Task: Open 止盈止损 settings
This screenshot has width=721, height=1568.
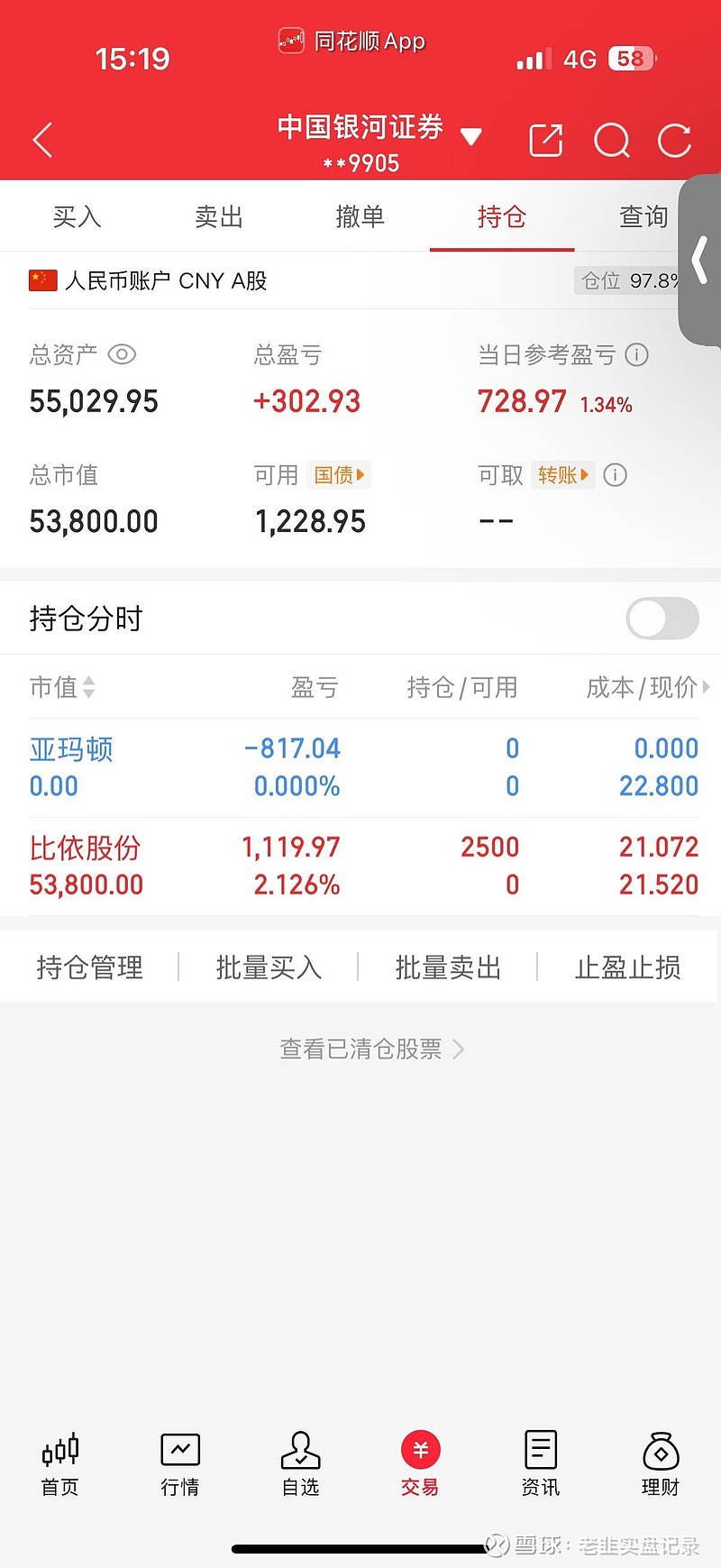Action: (627, 967)
